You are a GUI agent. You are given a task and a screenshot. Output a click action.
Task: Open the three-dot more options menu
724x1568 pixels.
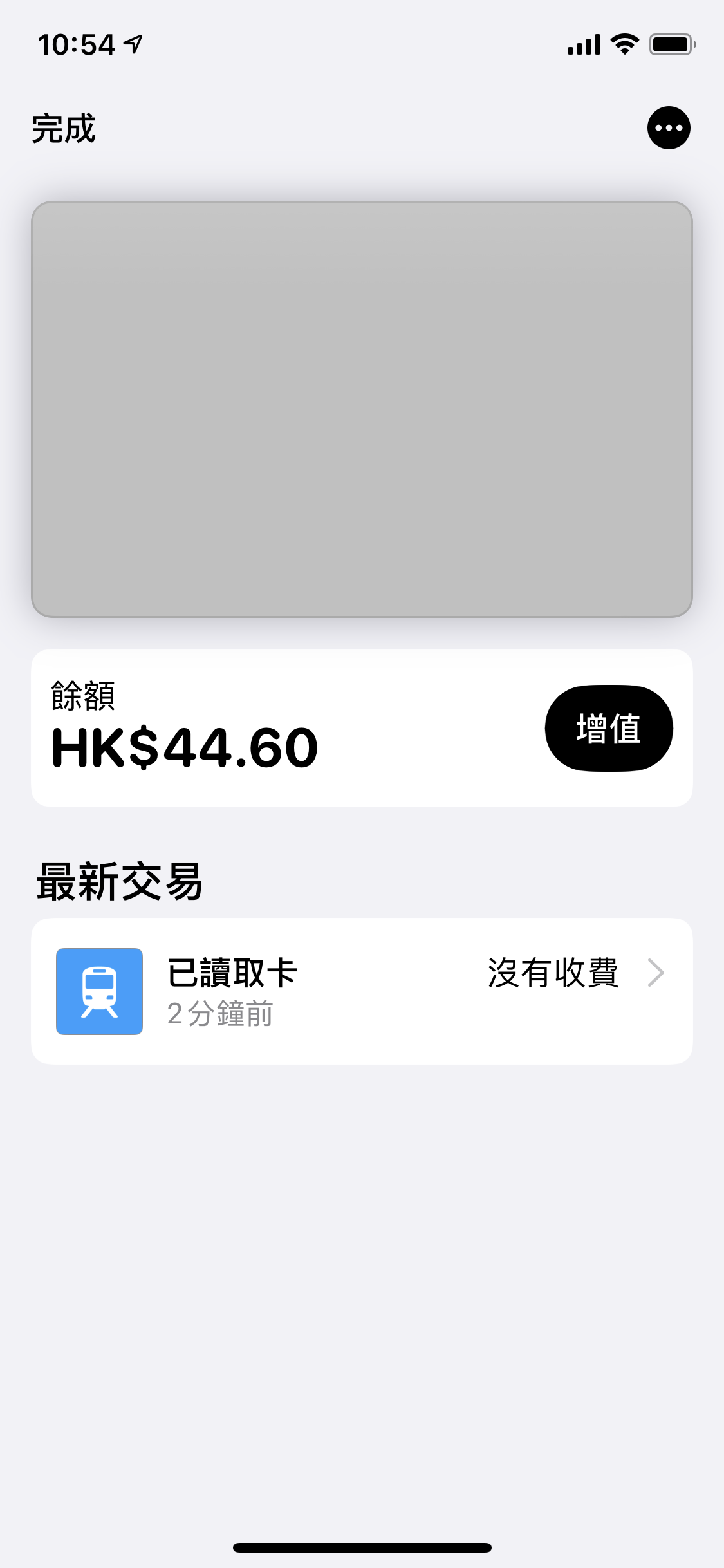(669, 128)
